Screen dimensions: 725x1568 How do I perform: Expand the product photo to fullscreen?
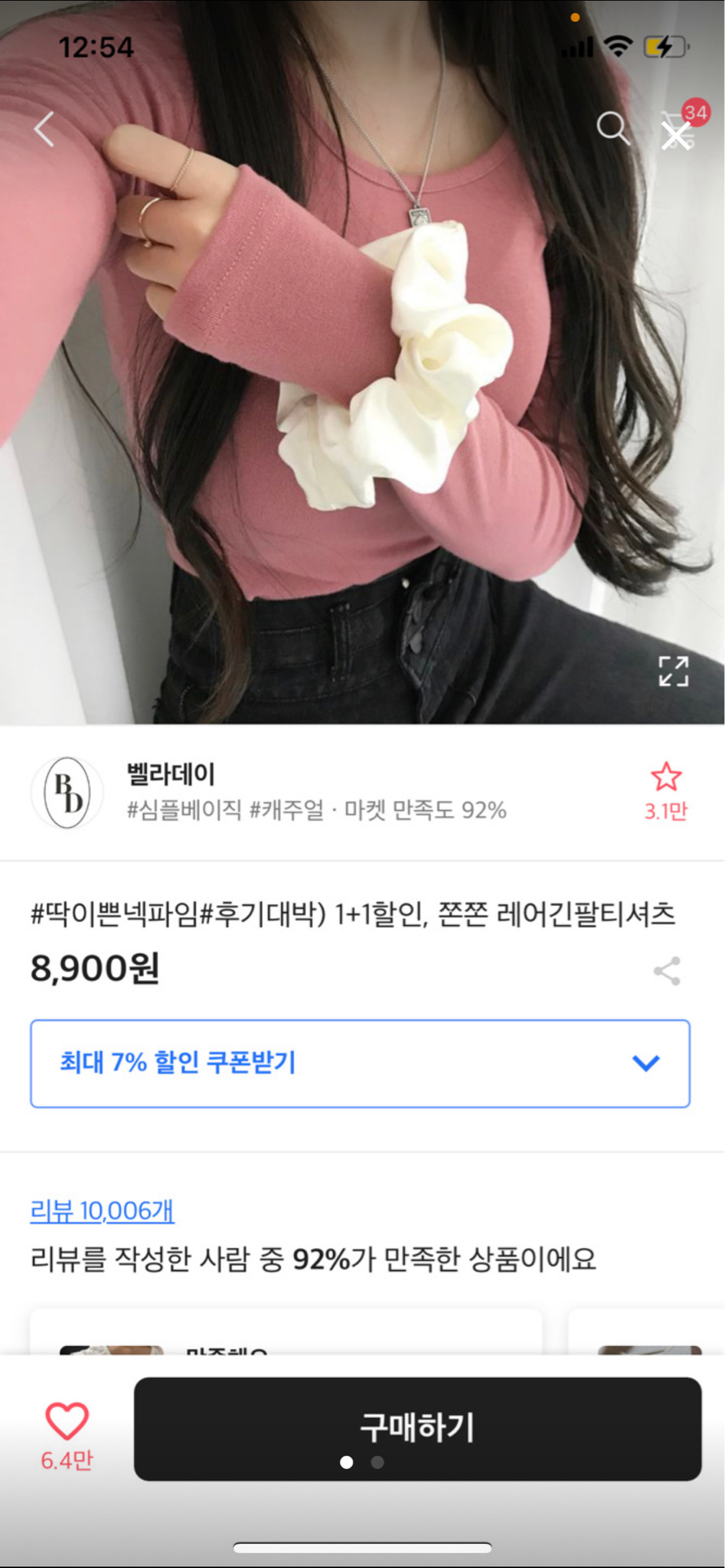(x=675, y=671)
